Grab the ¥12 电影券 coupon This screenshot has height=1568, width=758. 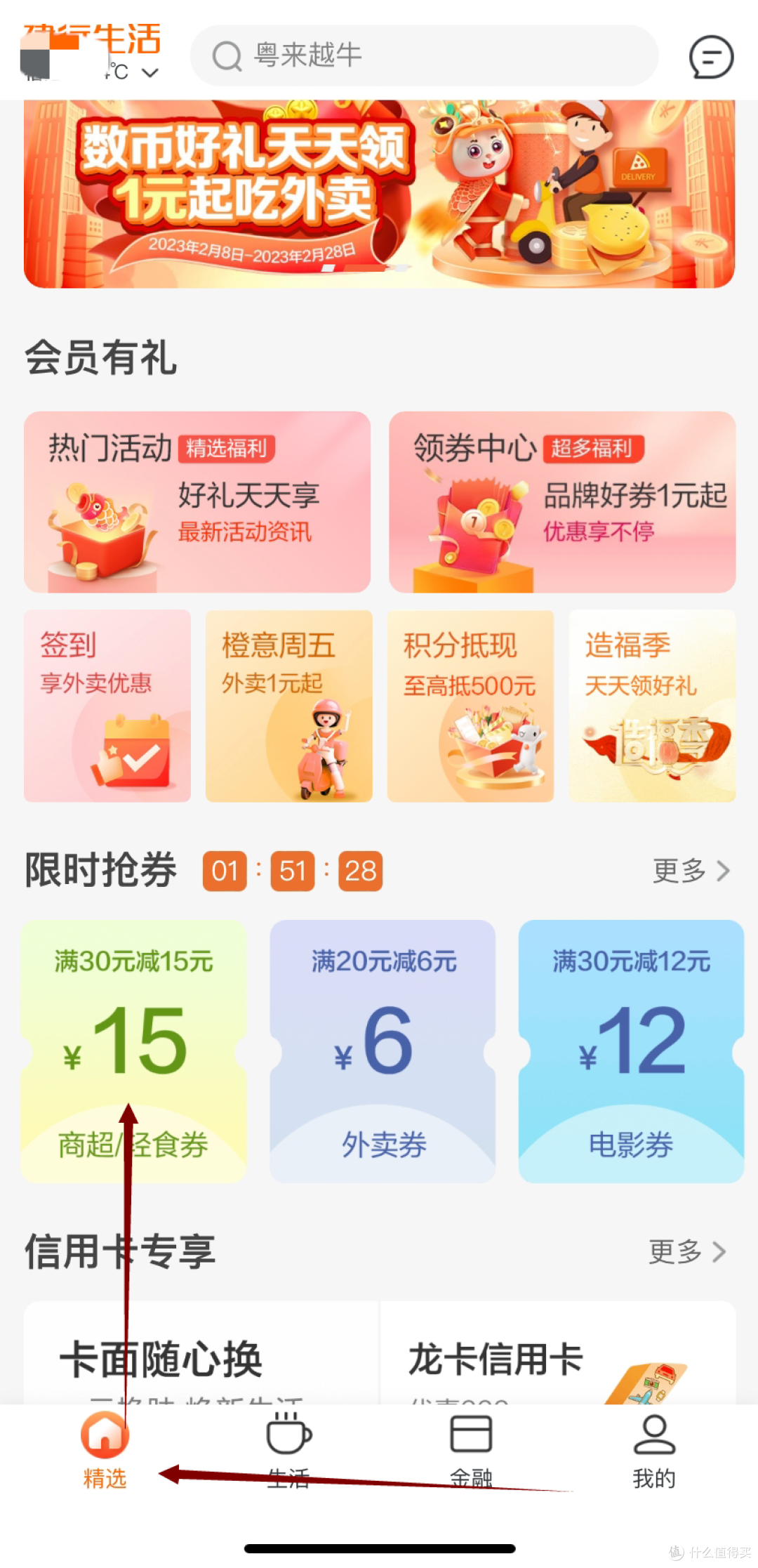pyautogui.click(x=631, y=1051)
